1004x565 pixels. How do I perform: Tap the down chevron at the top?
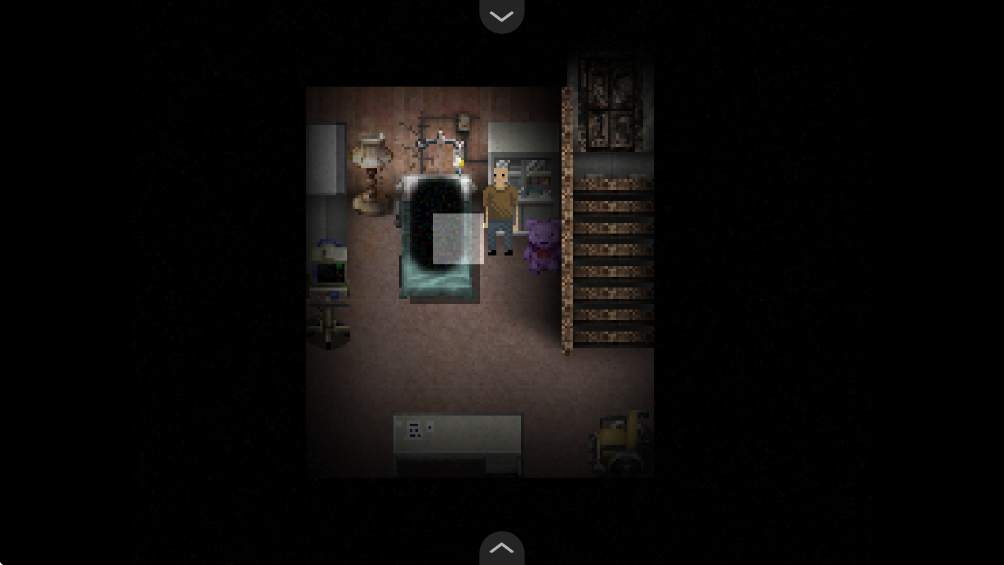tap(501, 15)
